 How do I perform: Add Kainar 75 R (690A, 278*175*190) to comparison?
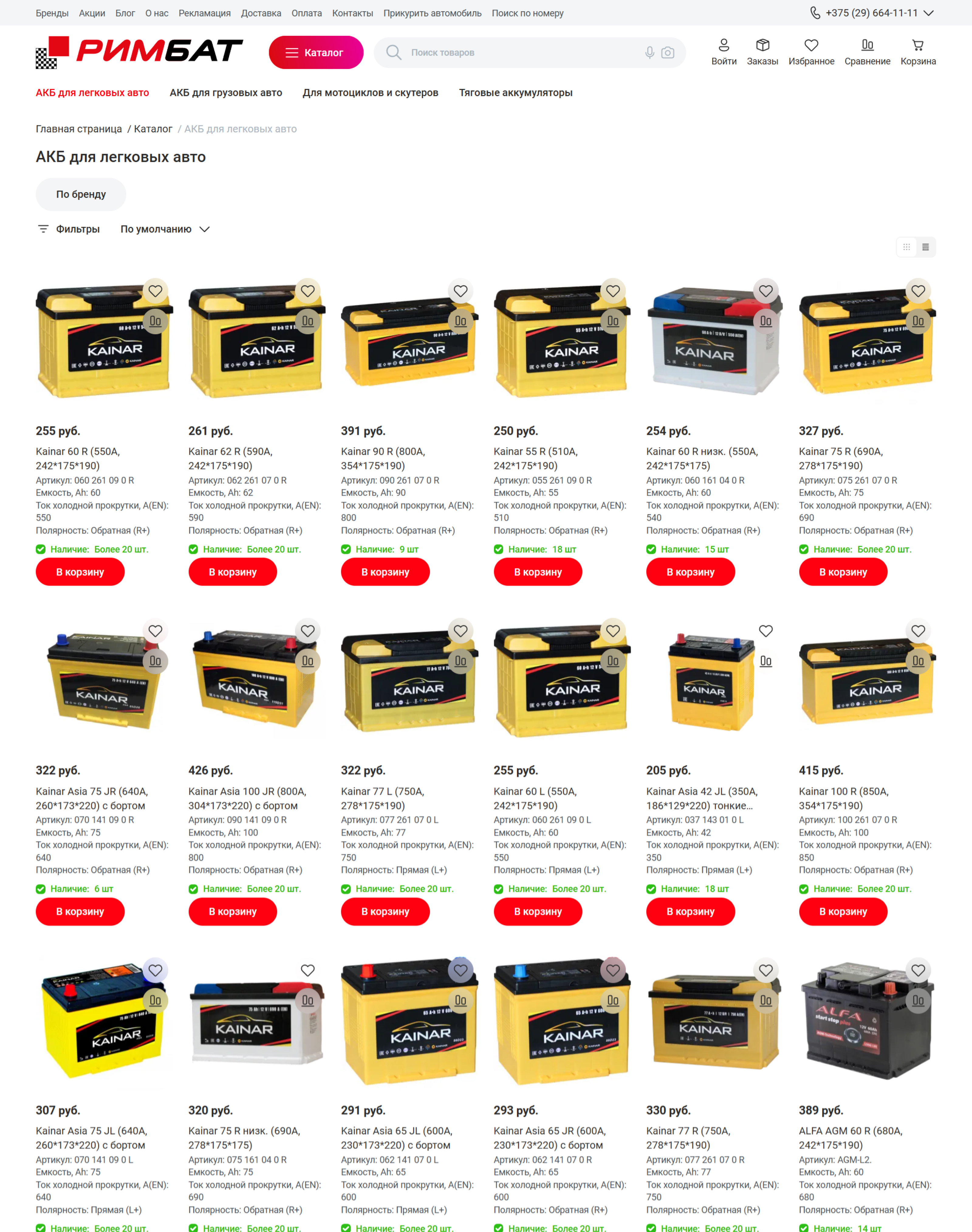917,322
